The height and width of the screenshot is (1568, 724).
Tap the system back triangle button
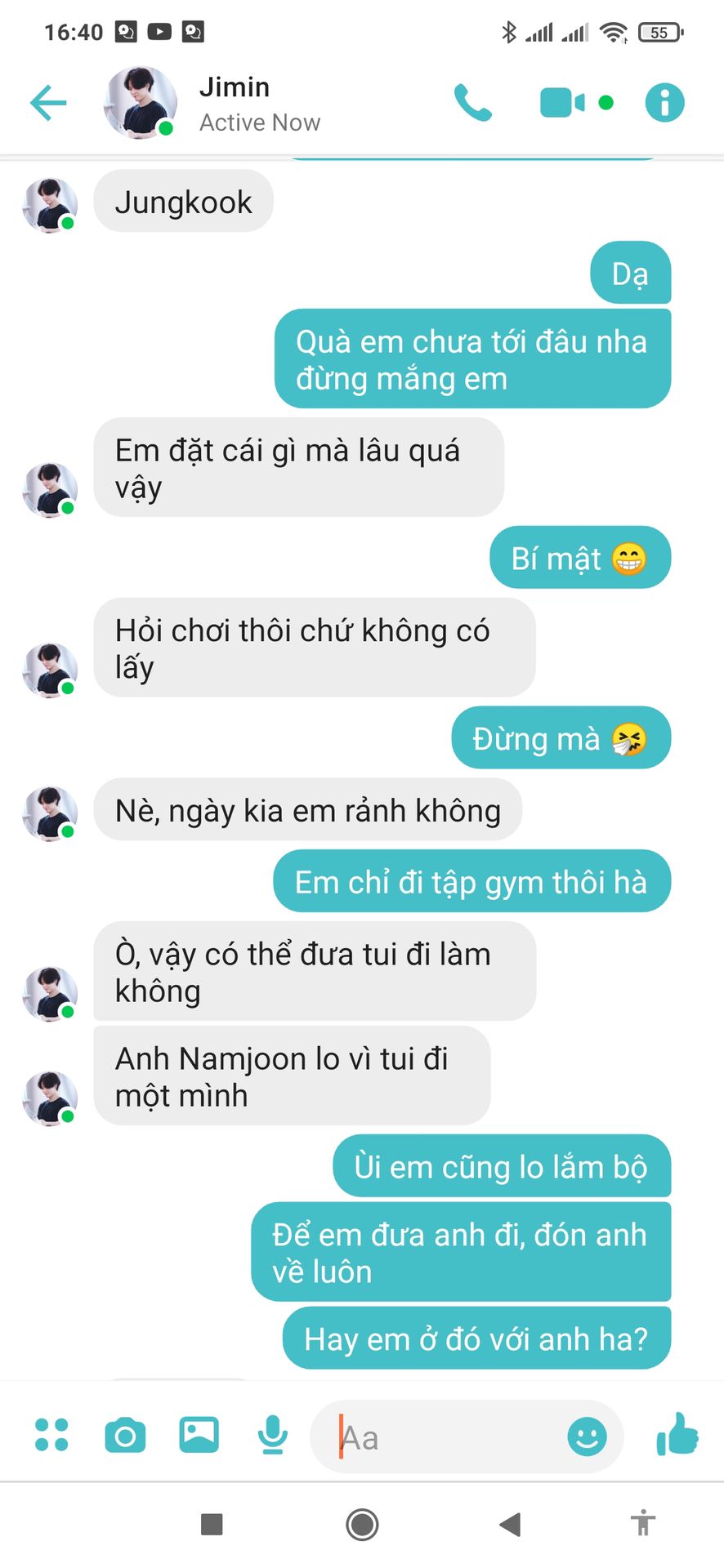coord(511,1524)
